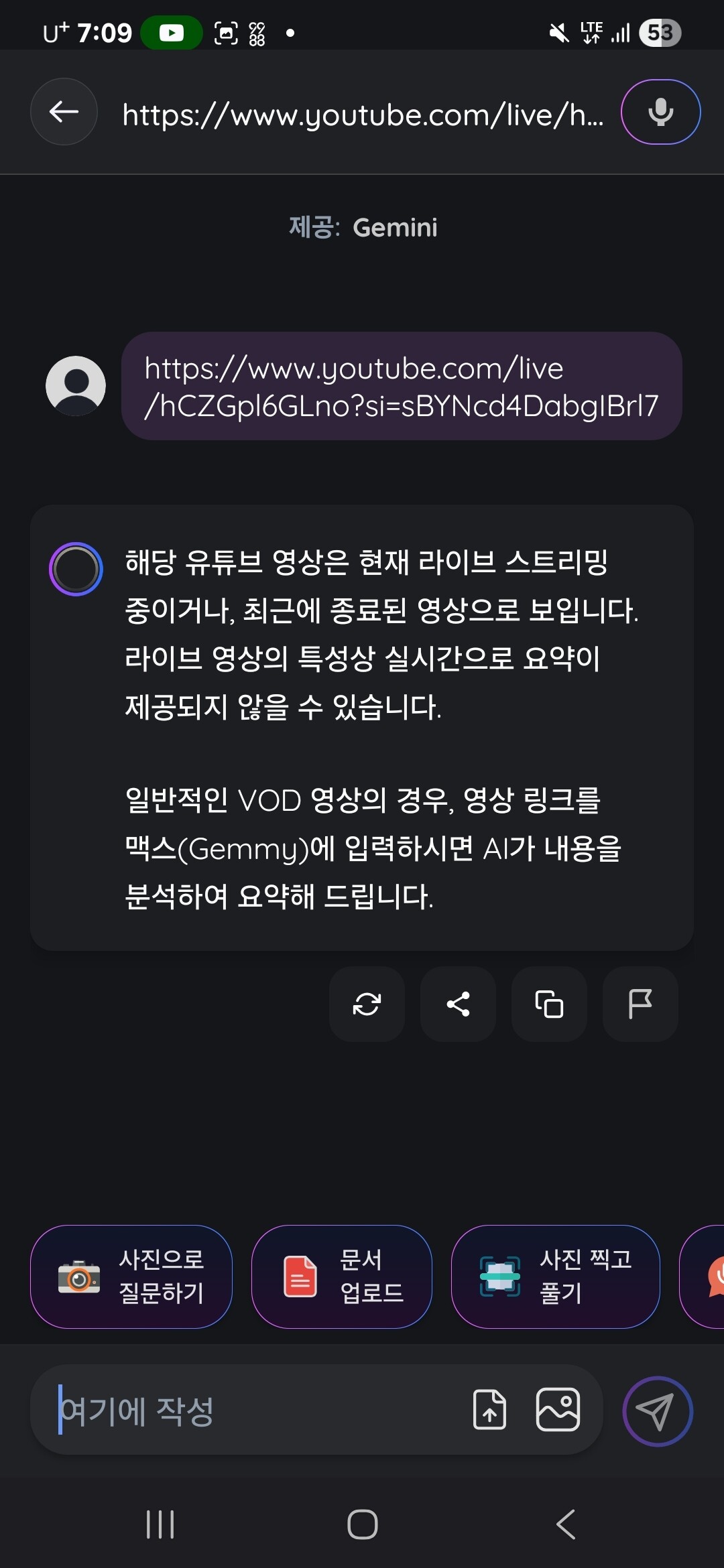Focus the 여기에 작성 message field
This screenshot has height=1568, width=724.
[x=255, y=1410]
